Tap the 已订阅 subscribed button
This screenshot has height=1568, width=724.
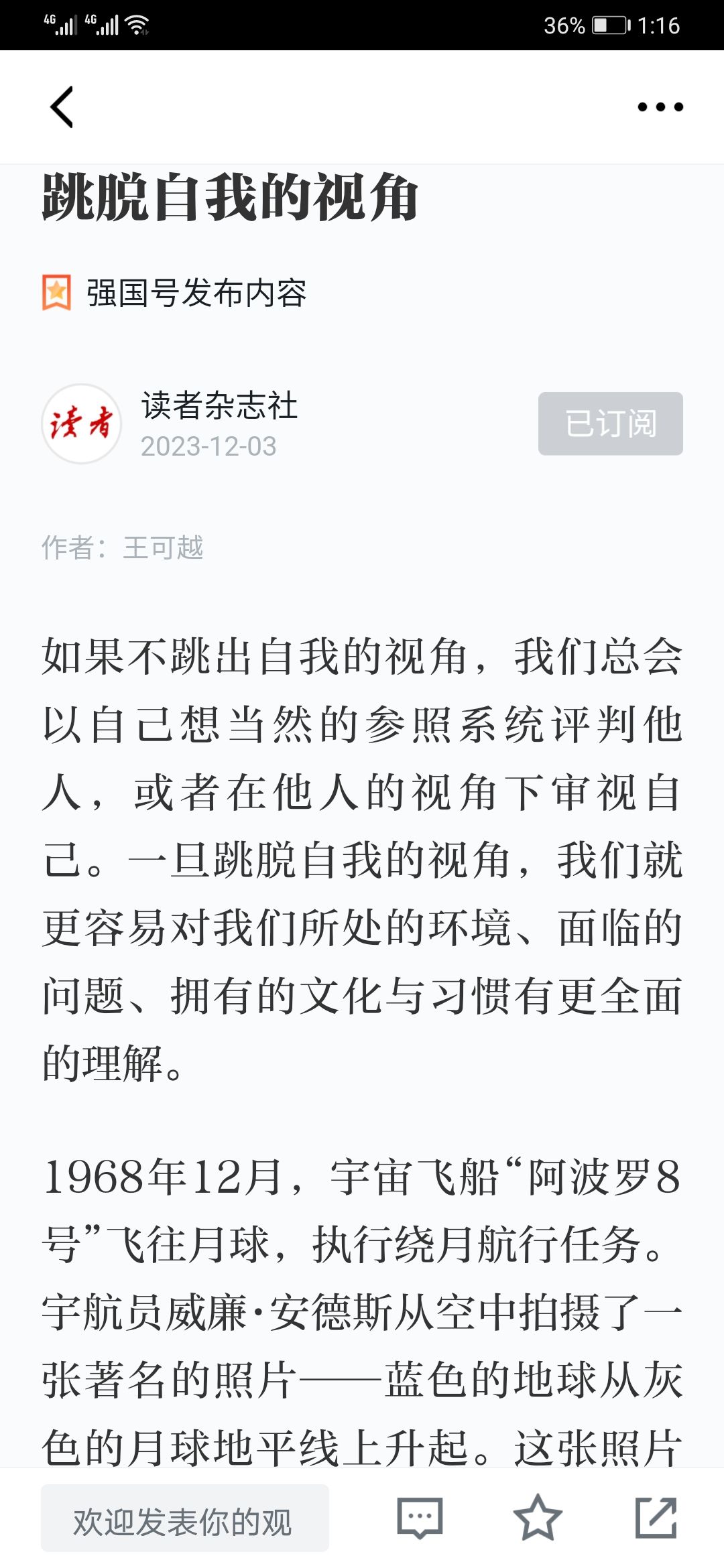[x=611, y=423]
